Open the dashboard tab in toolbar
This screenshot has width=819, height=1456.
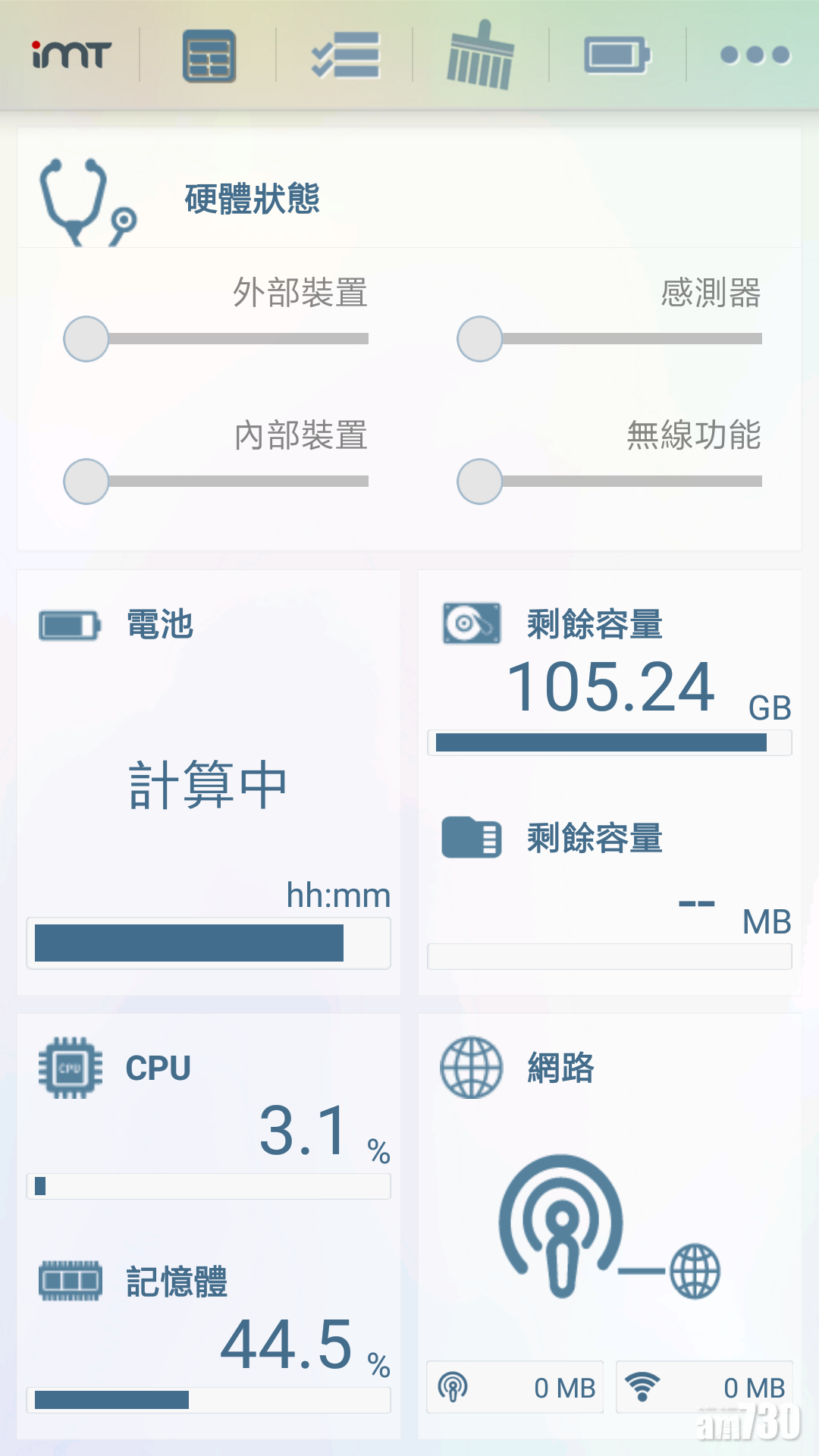click(x=209, y=56)
